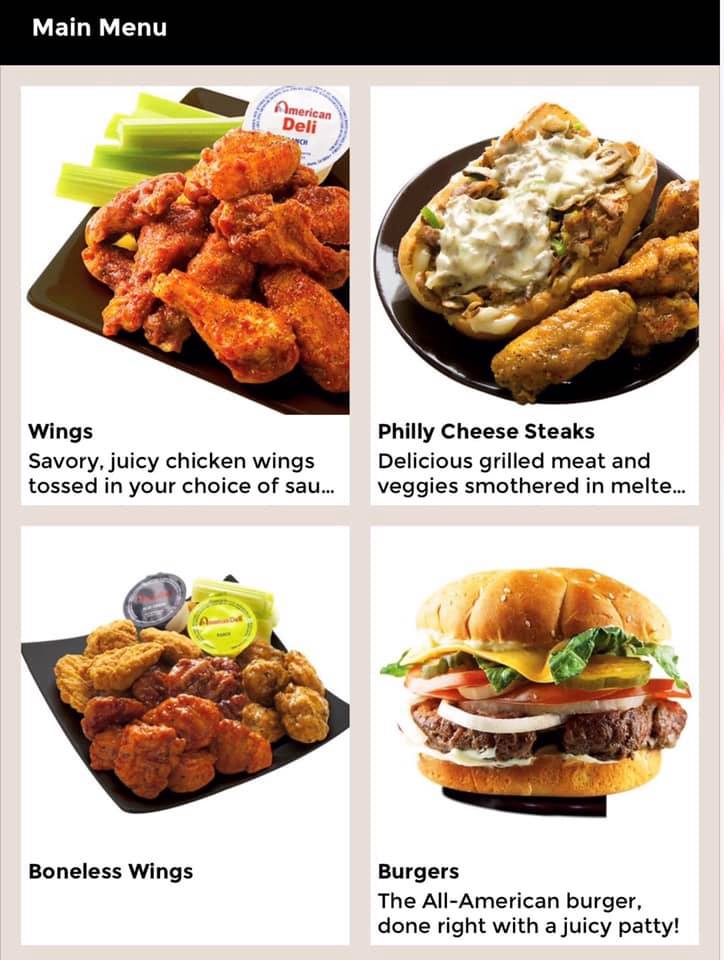The width and height of the screenshot is (724, 960).
Task: Select the Philly Cheese Steaks card
Action: (535, 295)
